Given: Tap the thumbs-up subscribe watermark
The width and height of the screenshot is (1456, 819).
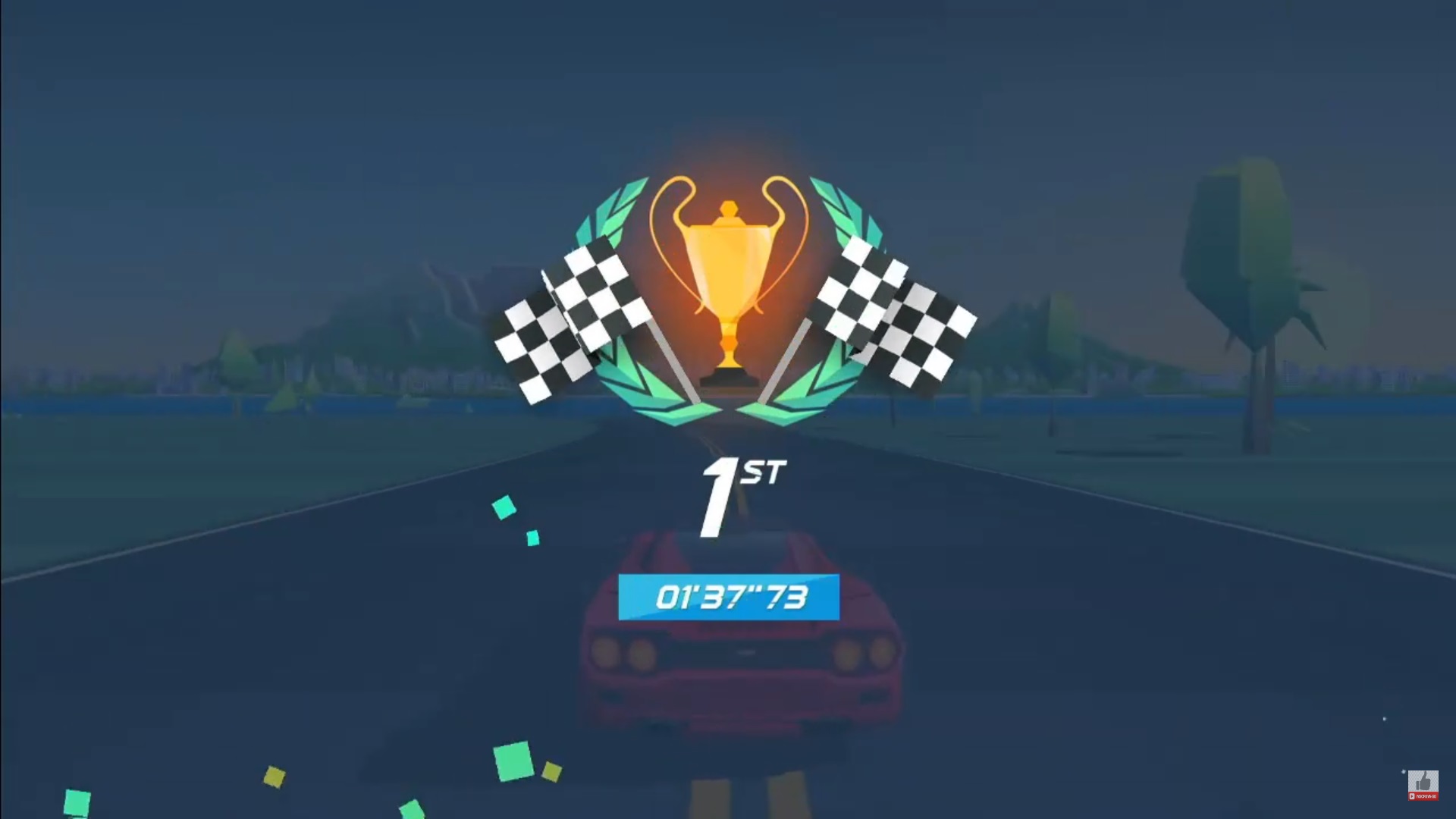Looking at the screenshot, I should point(1423,785).
